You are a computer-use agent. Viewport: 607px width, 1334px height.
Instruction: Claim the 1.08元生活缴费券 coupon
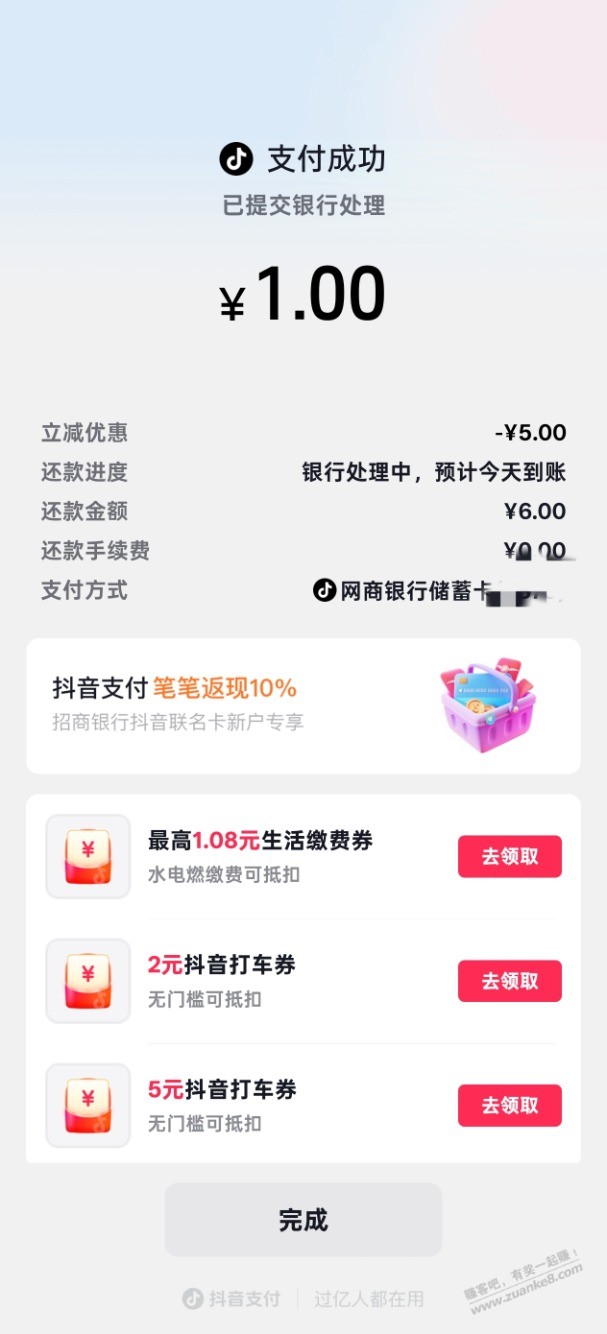point(509,857)
